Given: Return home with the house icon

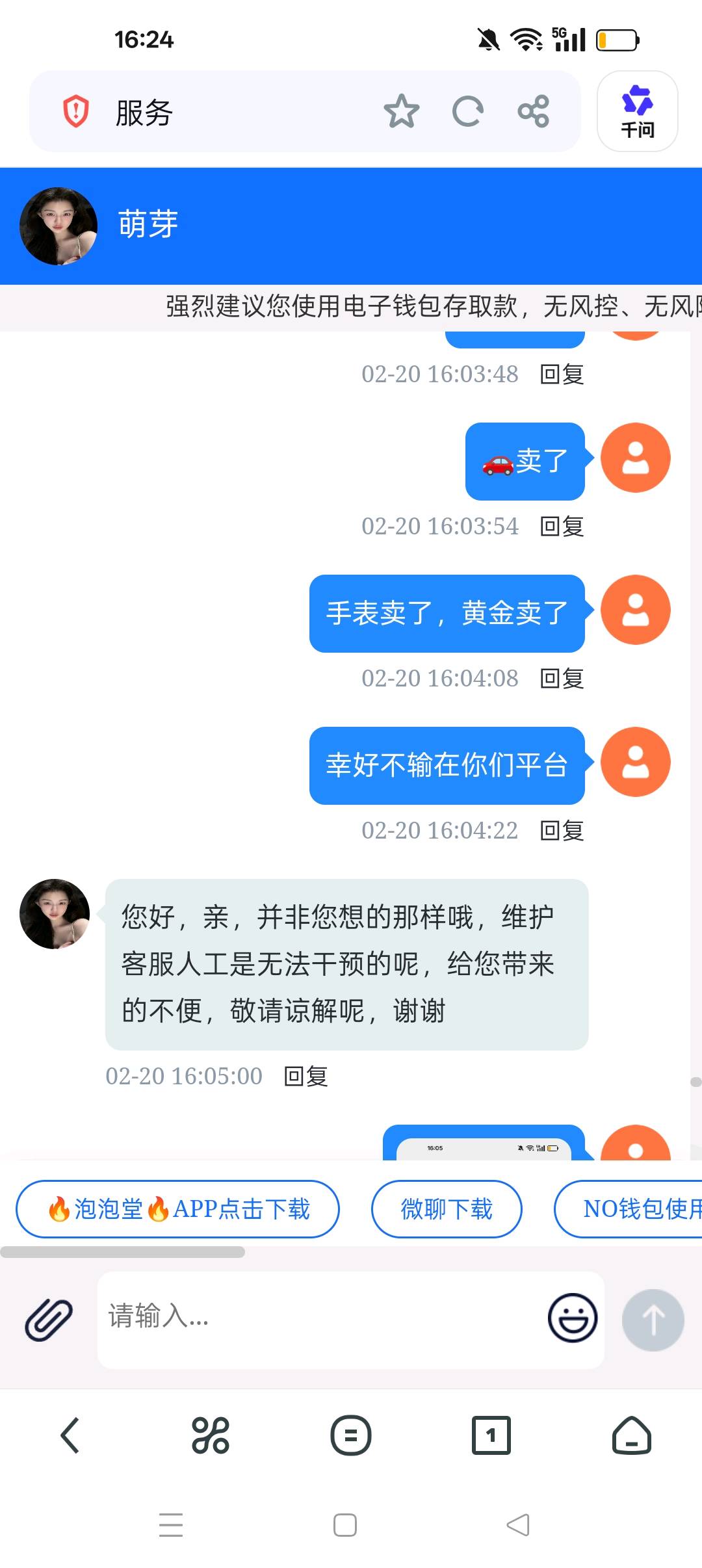Looking at the screenshot, I should [632, 1435].
